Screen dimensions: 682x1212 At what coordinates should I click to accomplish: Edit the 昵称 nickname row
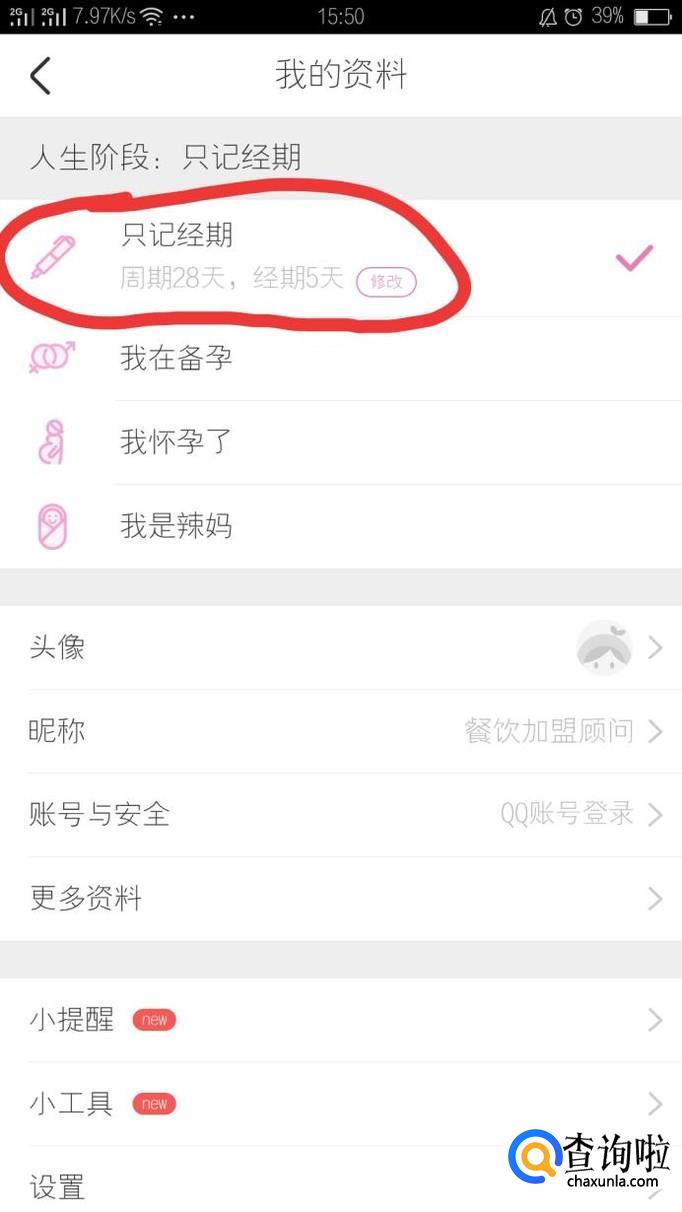[340, 731]
